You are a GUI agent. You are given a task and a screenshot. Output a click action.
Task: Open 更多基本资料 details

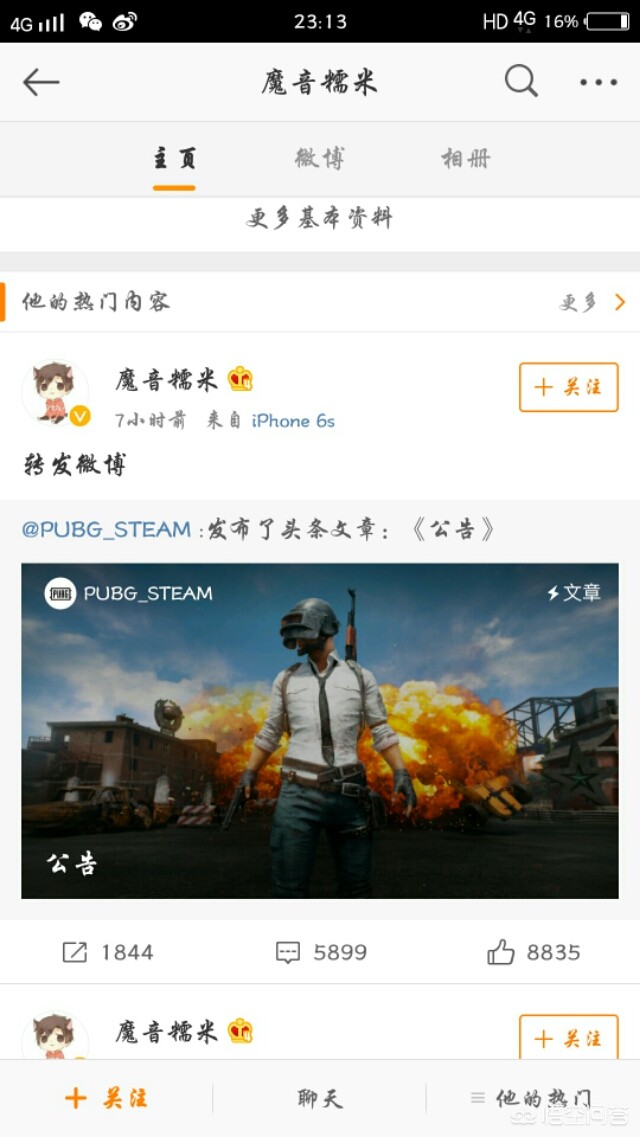(320, 218)
